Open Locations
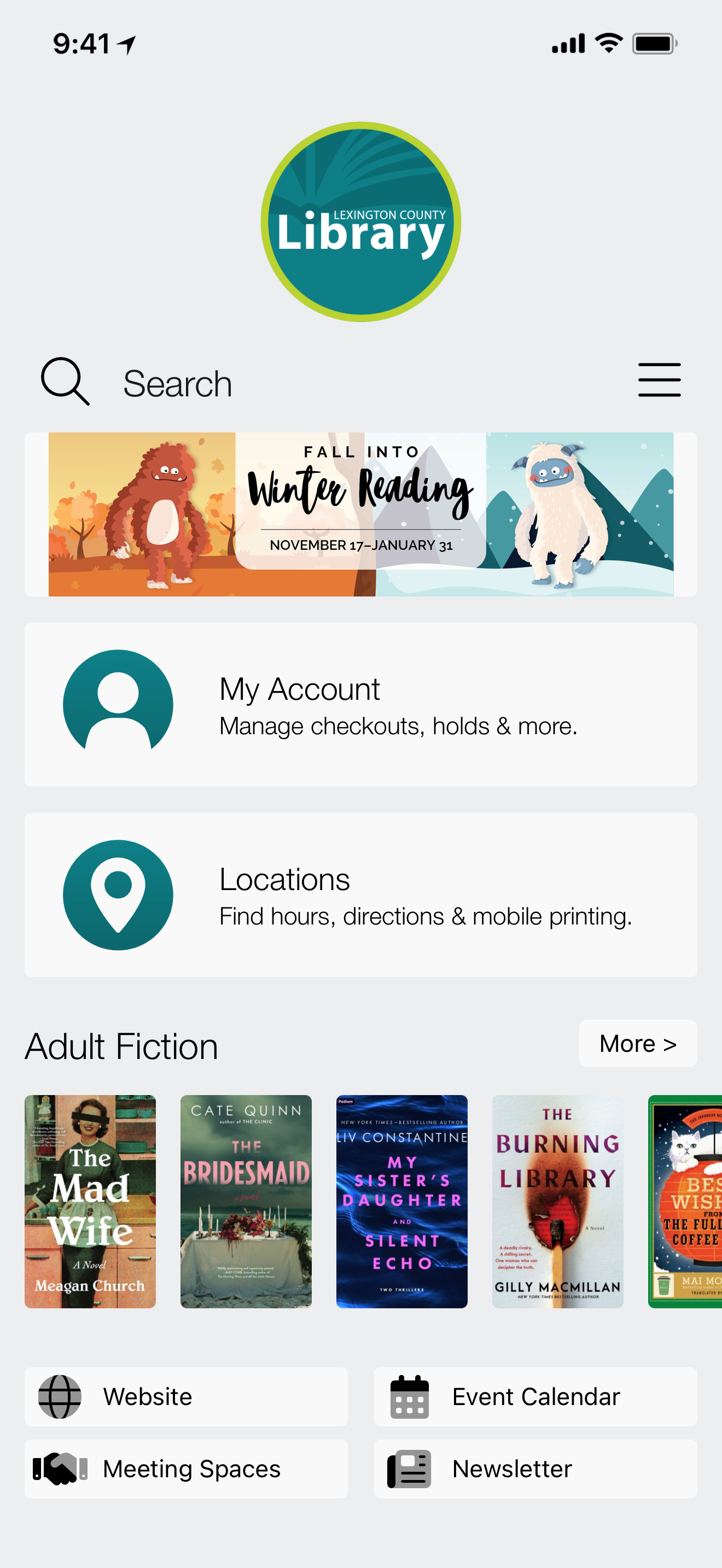Screen dimensions: 722x1568 [x=360, y=895]
